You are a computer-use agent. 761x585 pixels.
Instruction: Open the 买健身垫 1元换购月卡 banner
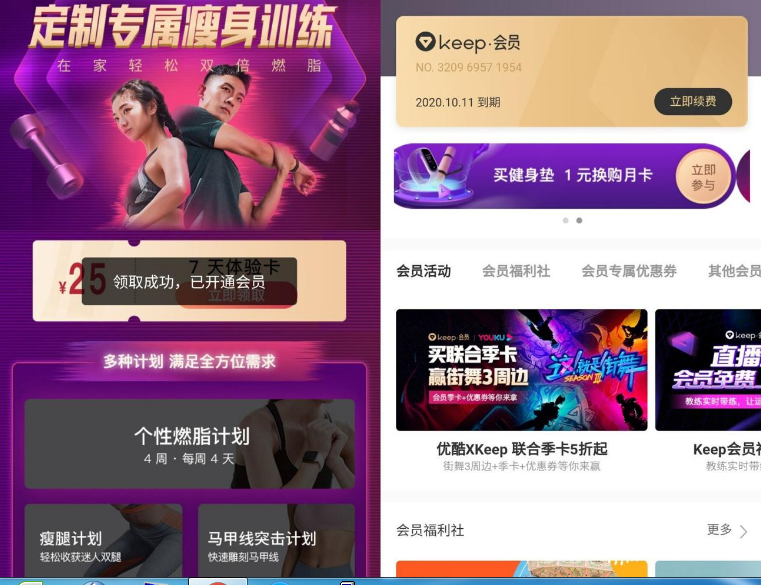click(x=540, y=175)
